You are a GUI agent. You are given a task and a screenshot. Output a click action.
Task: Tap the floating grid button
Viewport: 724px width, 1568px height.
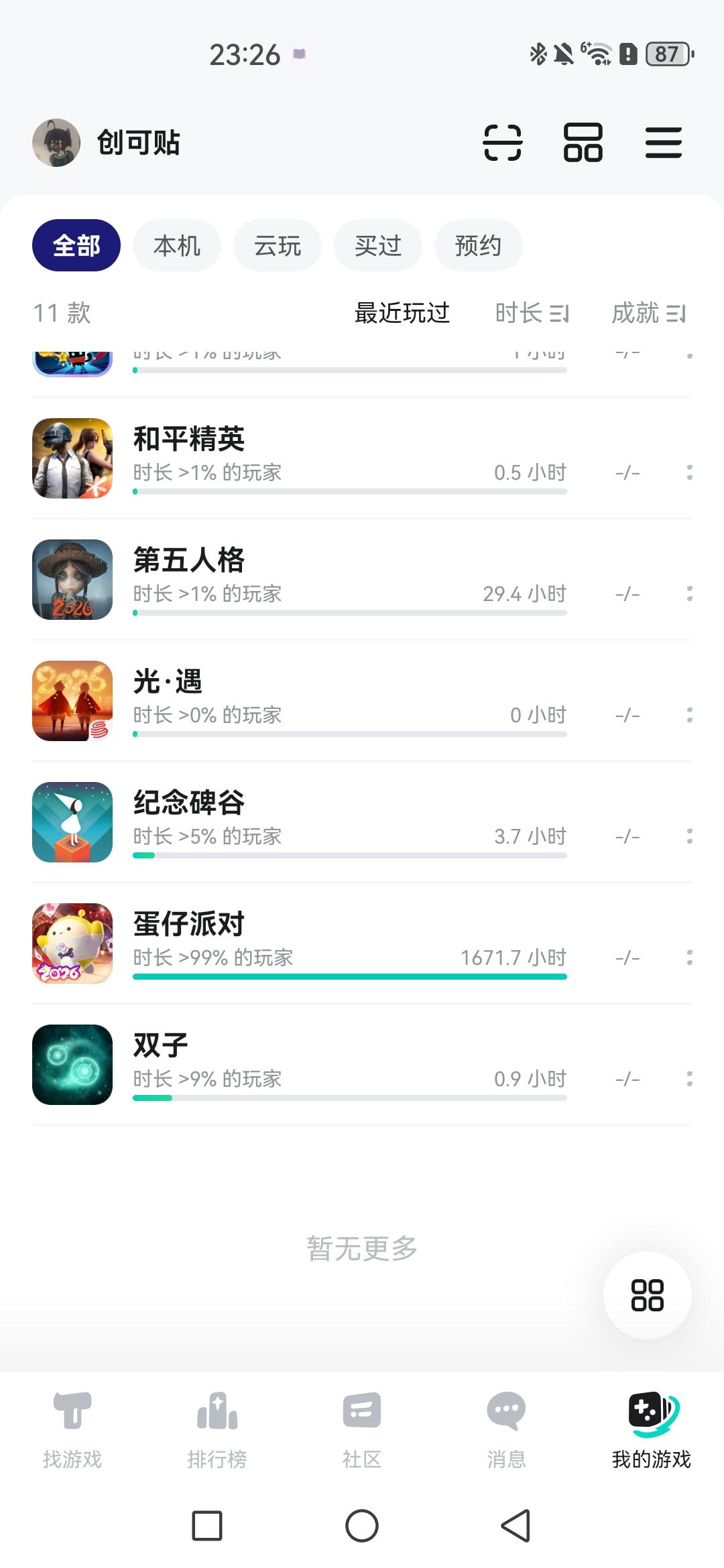point(647,1295)
